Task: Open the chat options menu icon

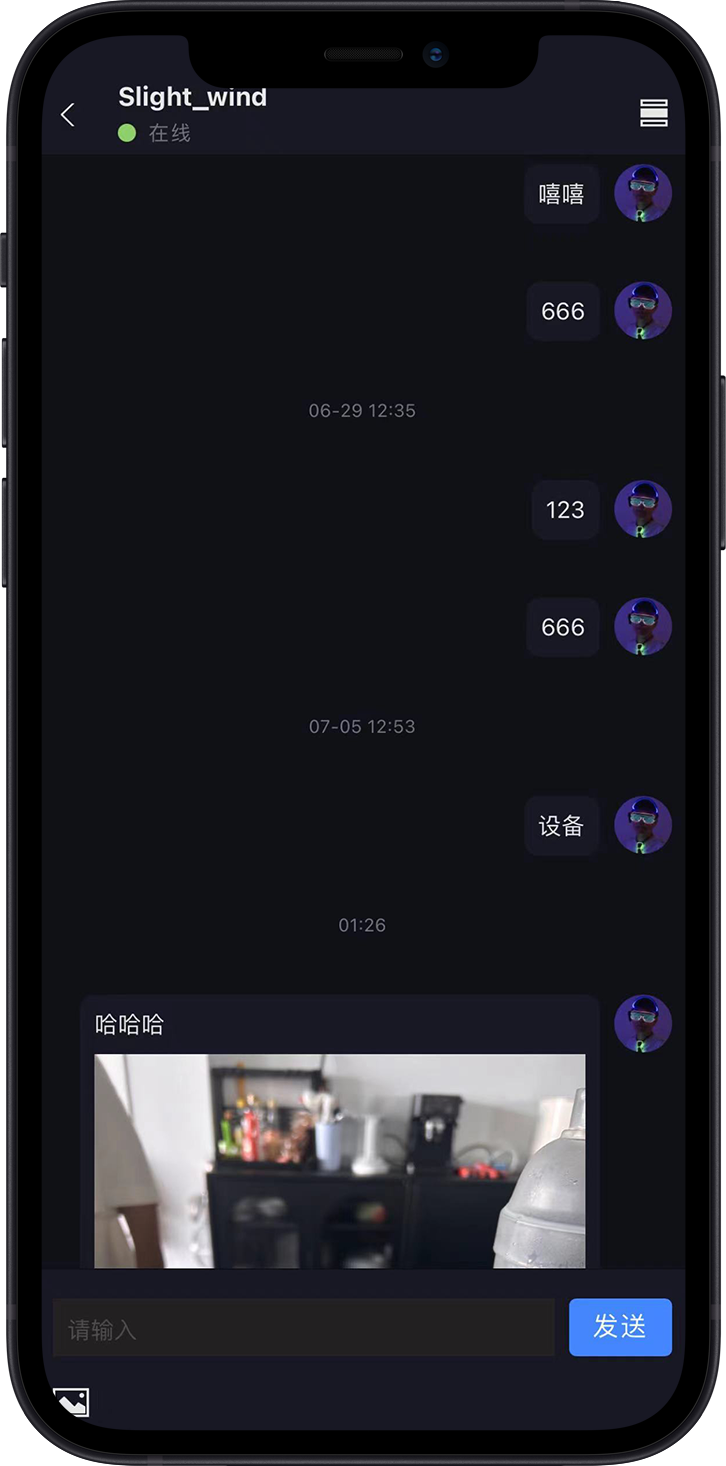Action: coord(653,113)
